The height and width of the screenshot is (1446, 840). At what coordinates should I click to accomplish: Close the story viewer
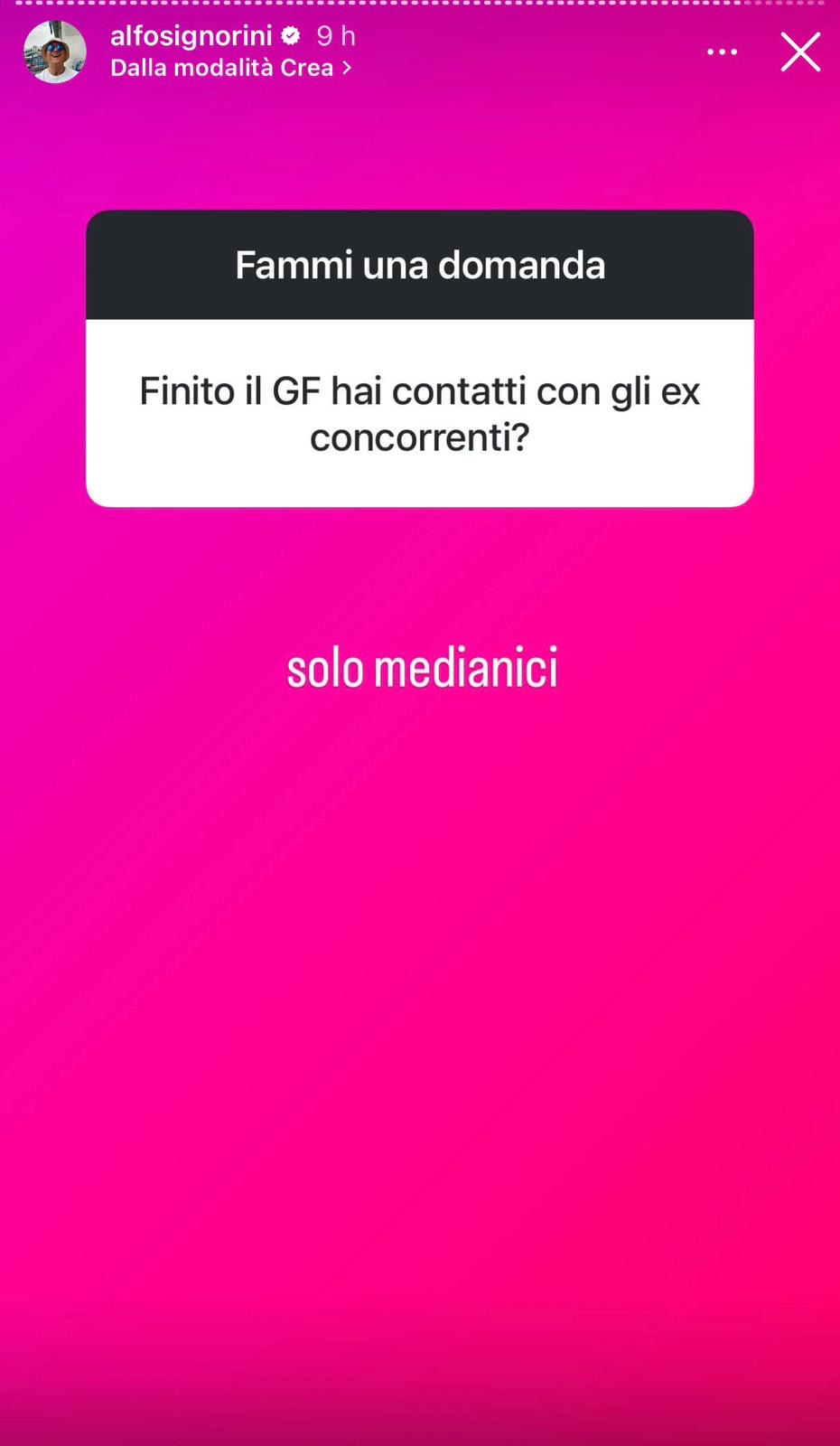click(x=800, y=52)
